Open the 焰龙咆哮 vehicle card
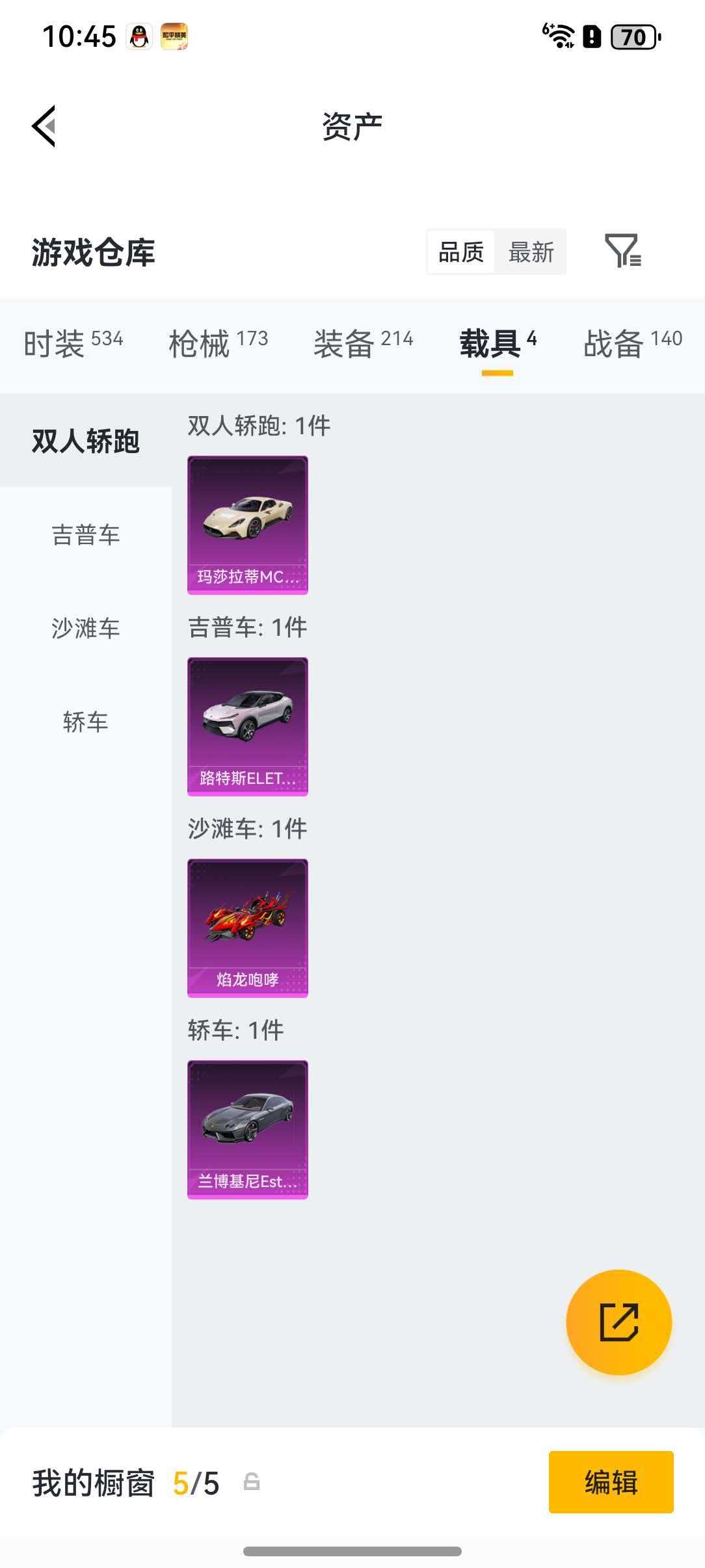705x1568 pixels. [248, 928]
